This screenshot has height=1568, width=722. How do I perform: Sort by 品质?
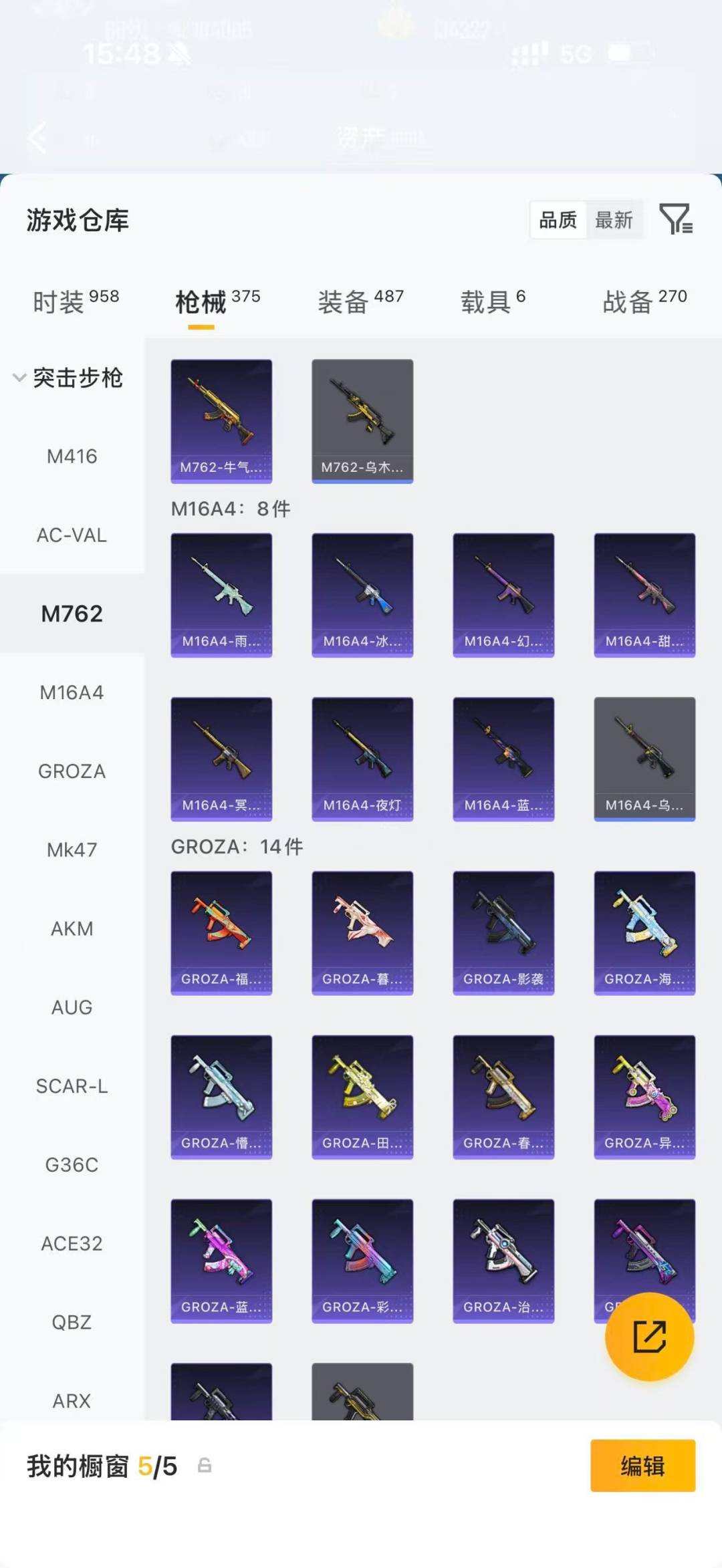click(x=558, y=219)
